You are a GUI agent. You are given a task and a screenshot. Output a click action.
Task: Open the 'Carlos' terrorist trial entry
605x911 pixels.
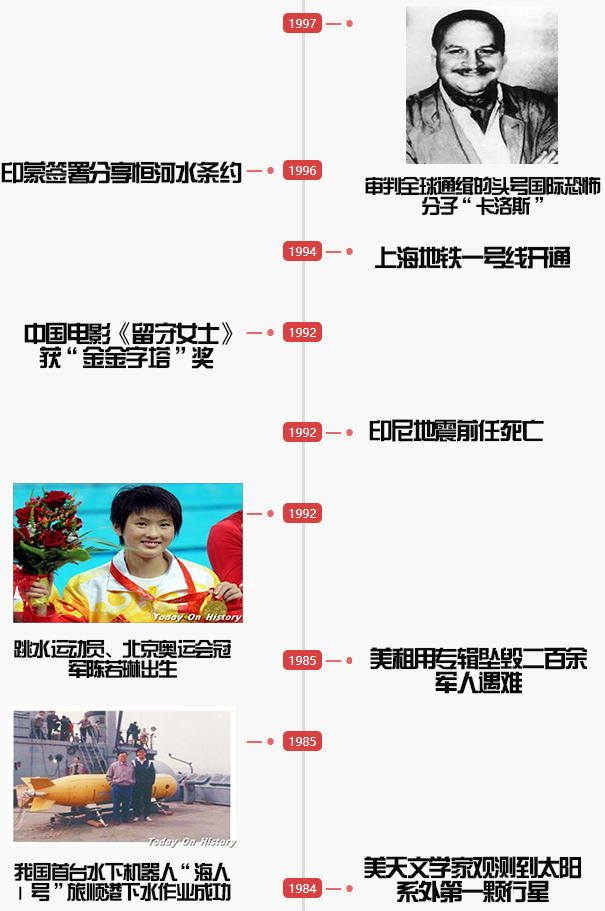[482, 196]
